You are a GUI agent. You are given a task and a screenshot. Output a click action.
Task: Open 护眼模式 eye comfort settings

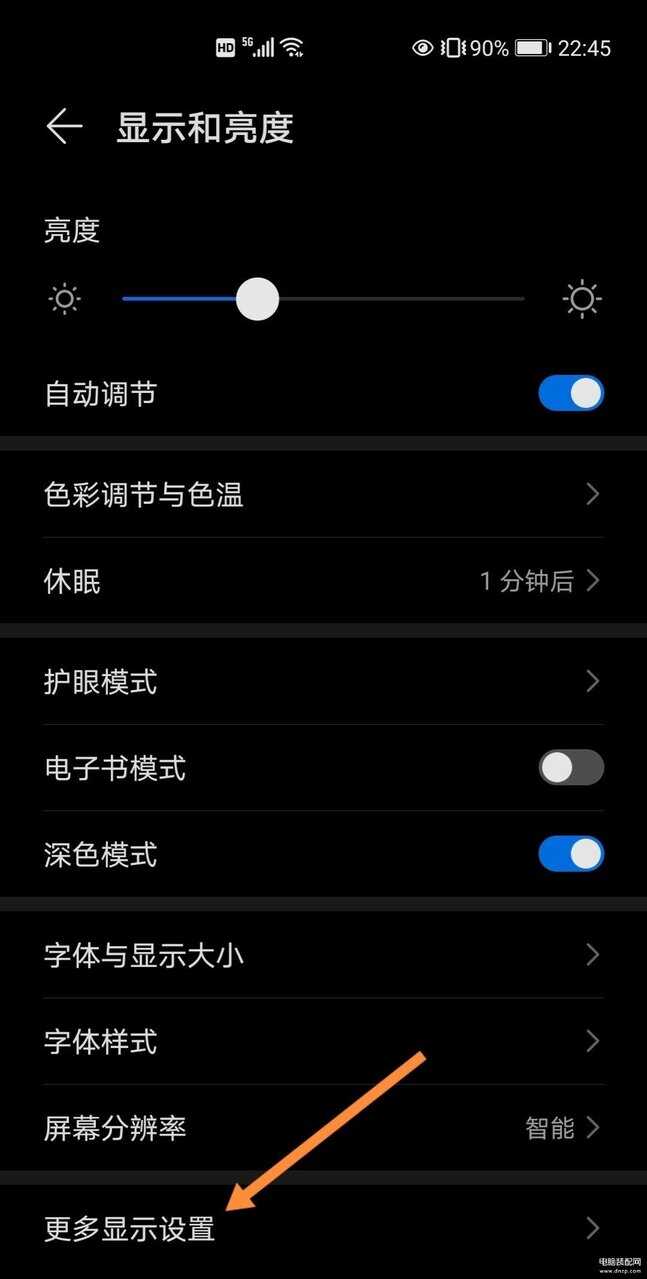tap(323, 682)
